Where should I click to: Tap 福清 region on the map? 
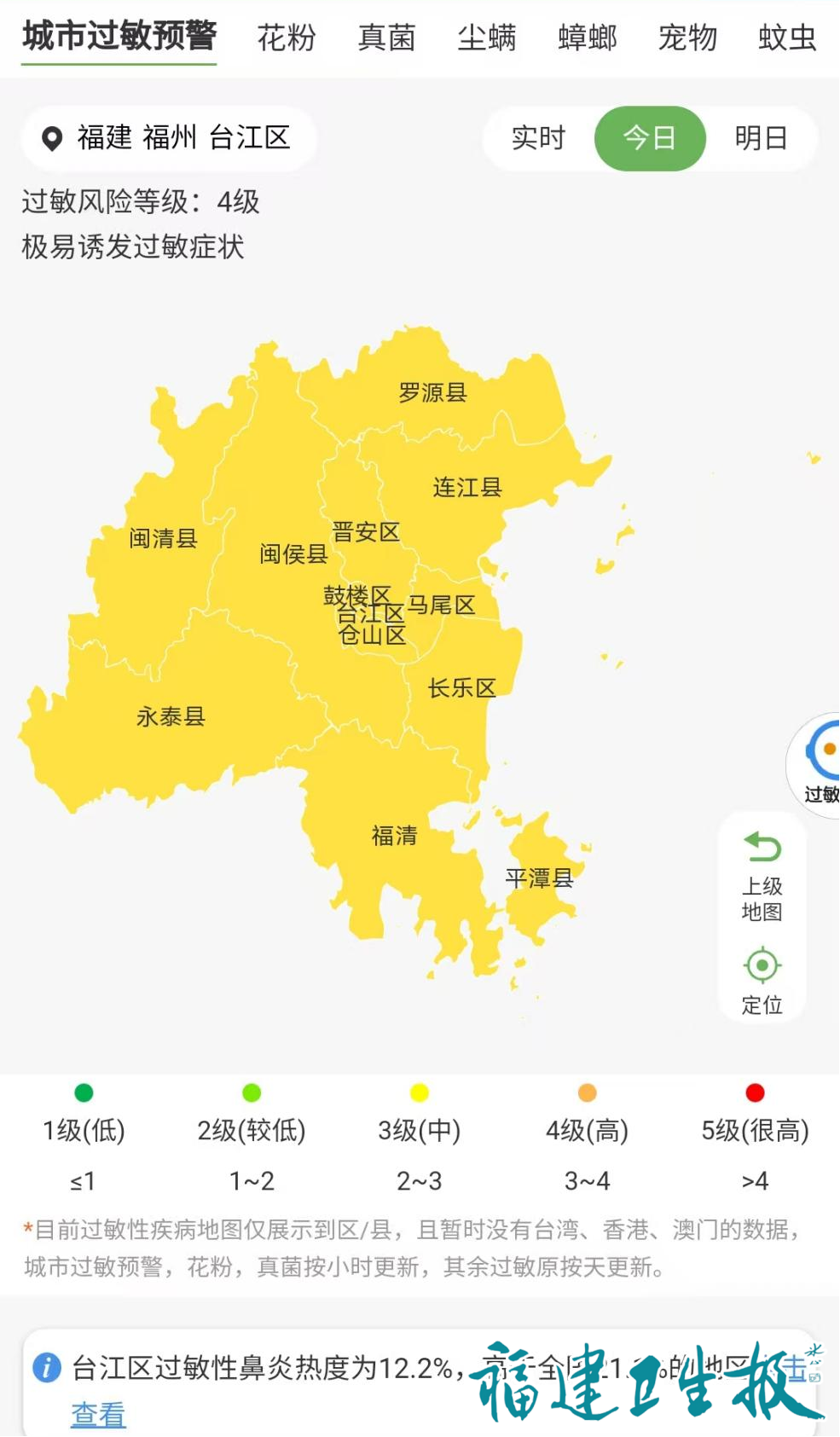[394, 836]
